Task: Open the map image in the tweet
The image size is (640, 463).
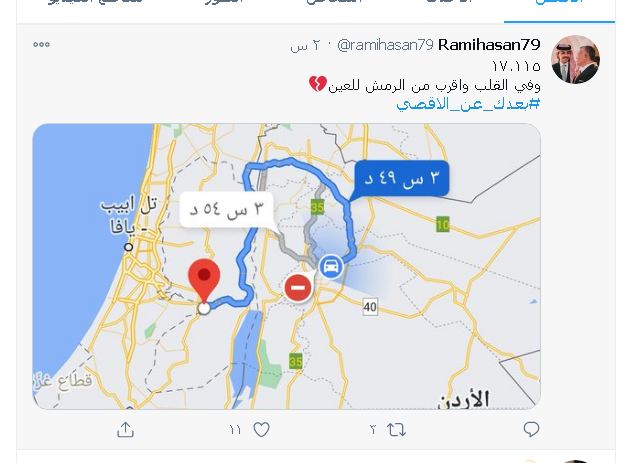Action: coord(286,266)
